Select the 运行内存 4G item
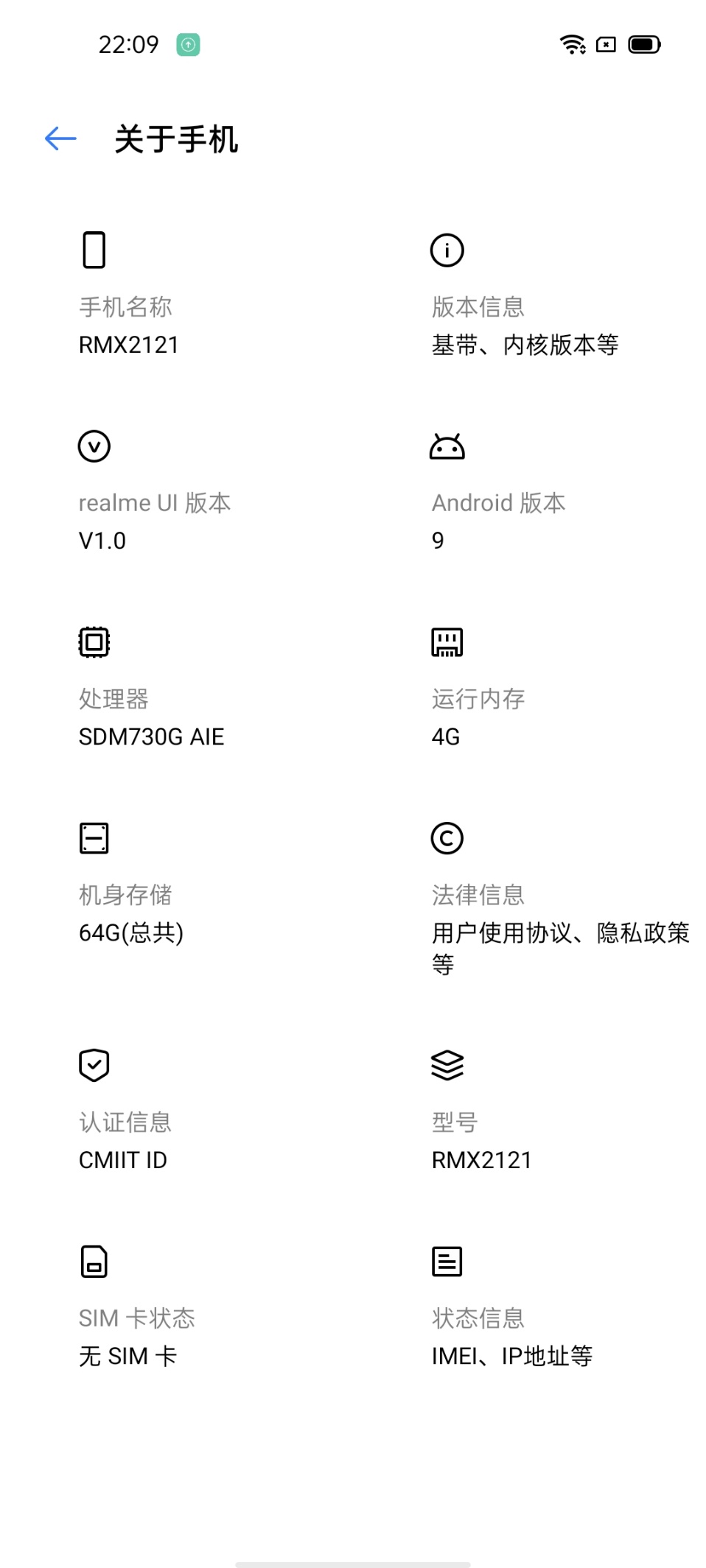The image size is (706, 1568). [478, 716]
